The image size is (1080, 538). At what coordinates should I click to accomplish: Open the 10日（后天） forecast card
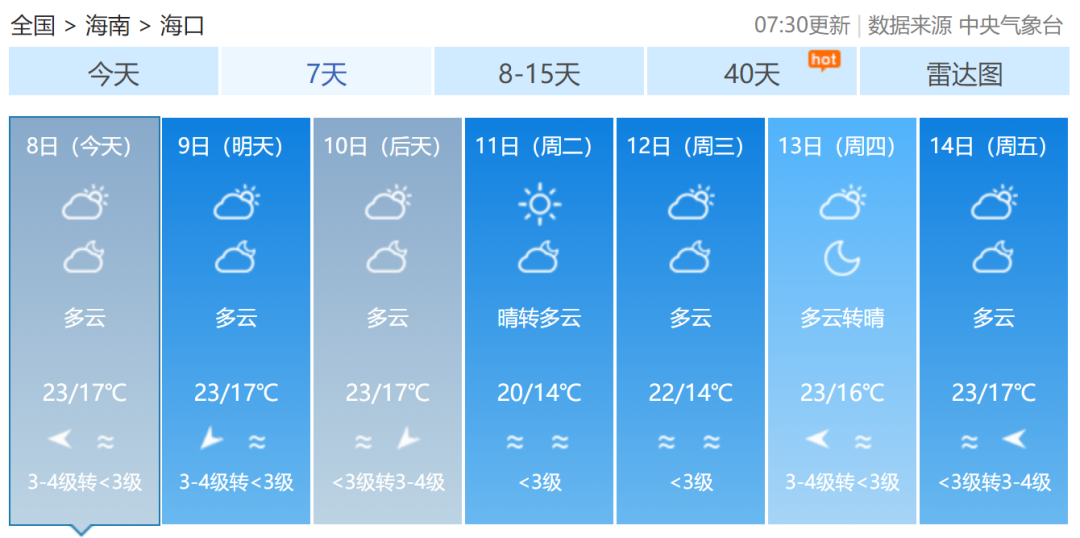[387, 320]
